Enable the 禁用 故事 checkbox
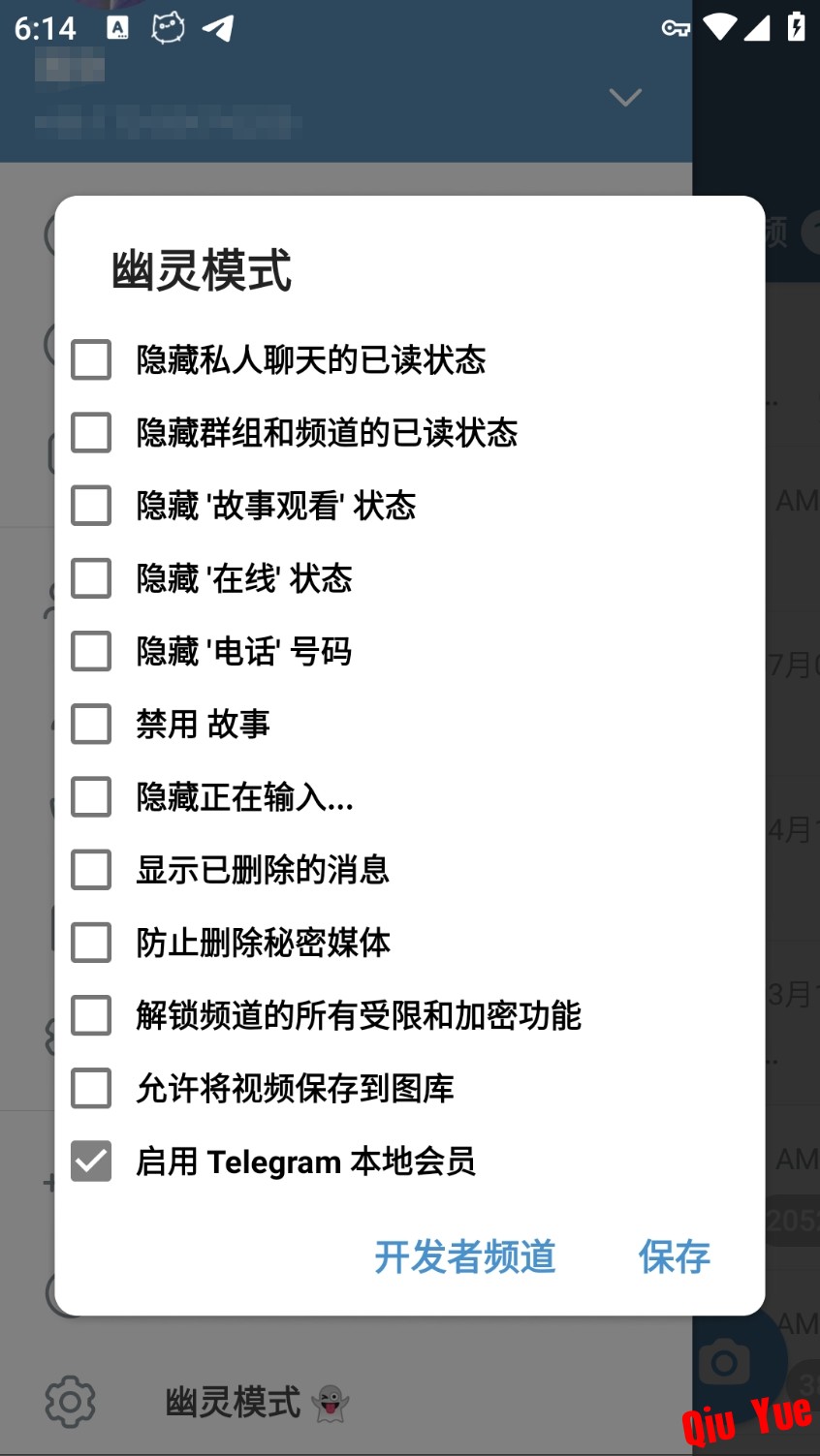The image size is (820, 1456). click(x=91, y=724)
